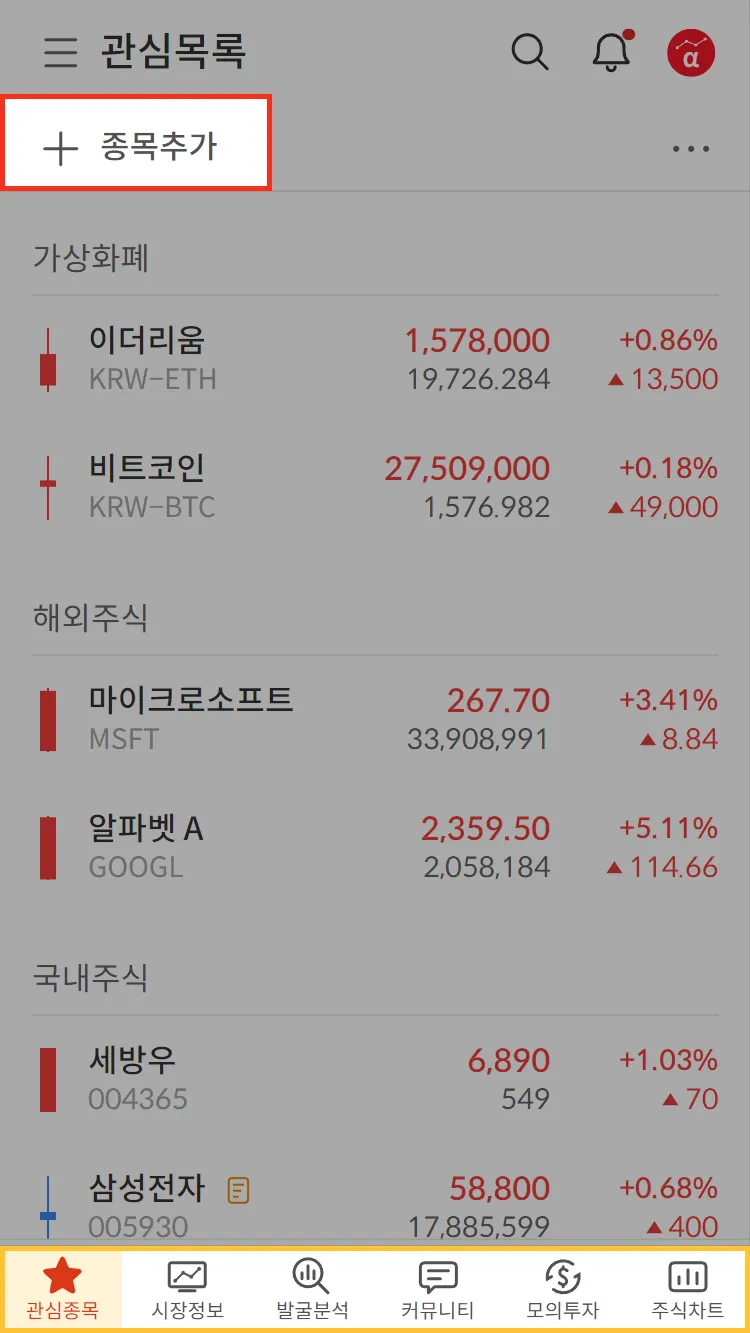This screenshot has width=750, height=1333.
Task: Open the 세방우 004365 row
Action: pyautogui.click(x=375, y=1079)
